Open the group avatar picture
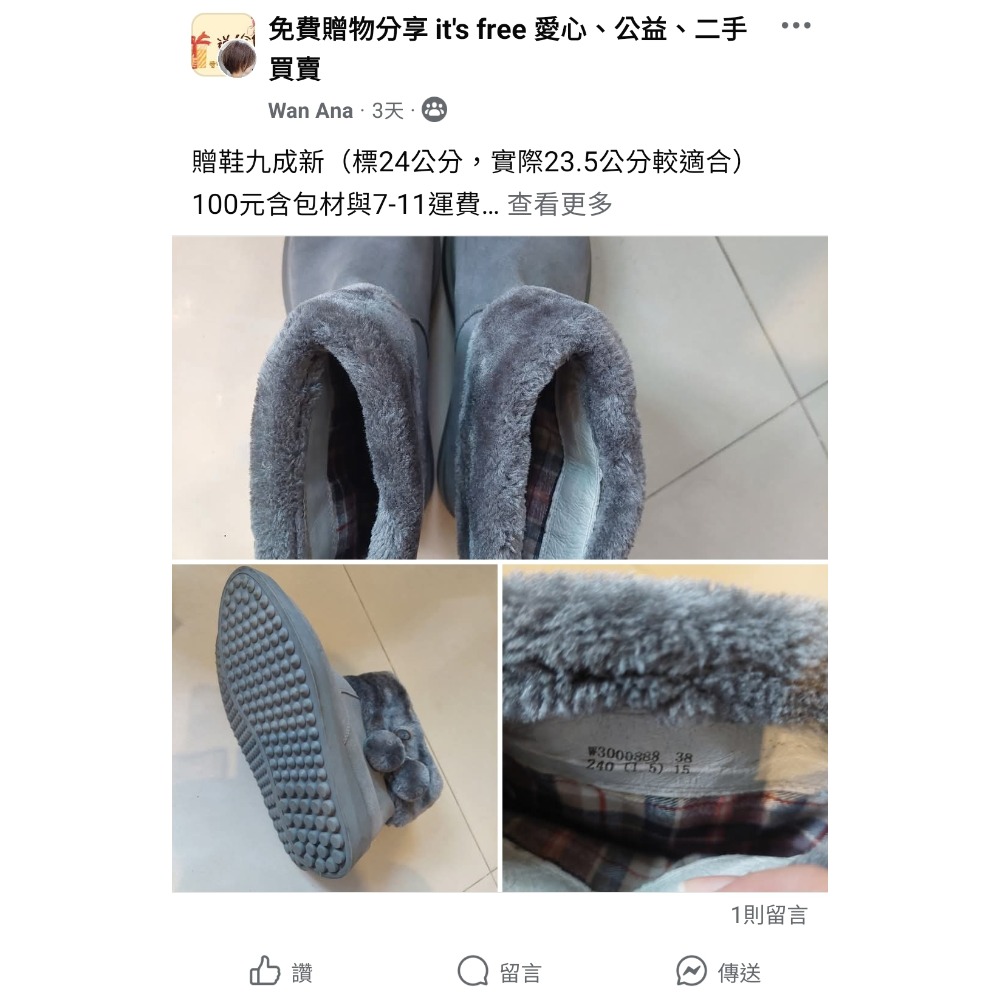The image size is (1000, 1000). pyautogui.click(x=223, y=45)
